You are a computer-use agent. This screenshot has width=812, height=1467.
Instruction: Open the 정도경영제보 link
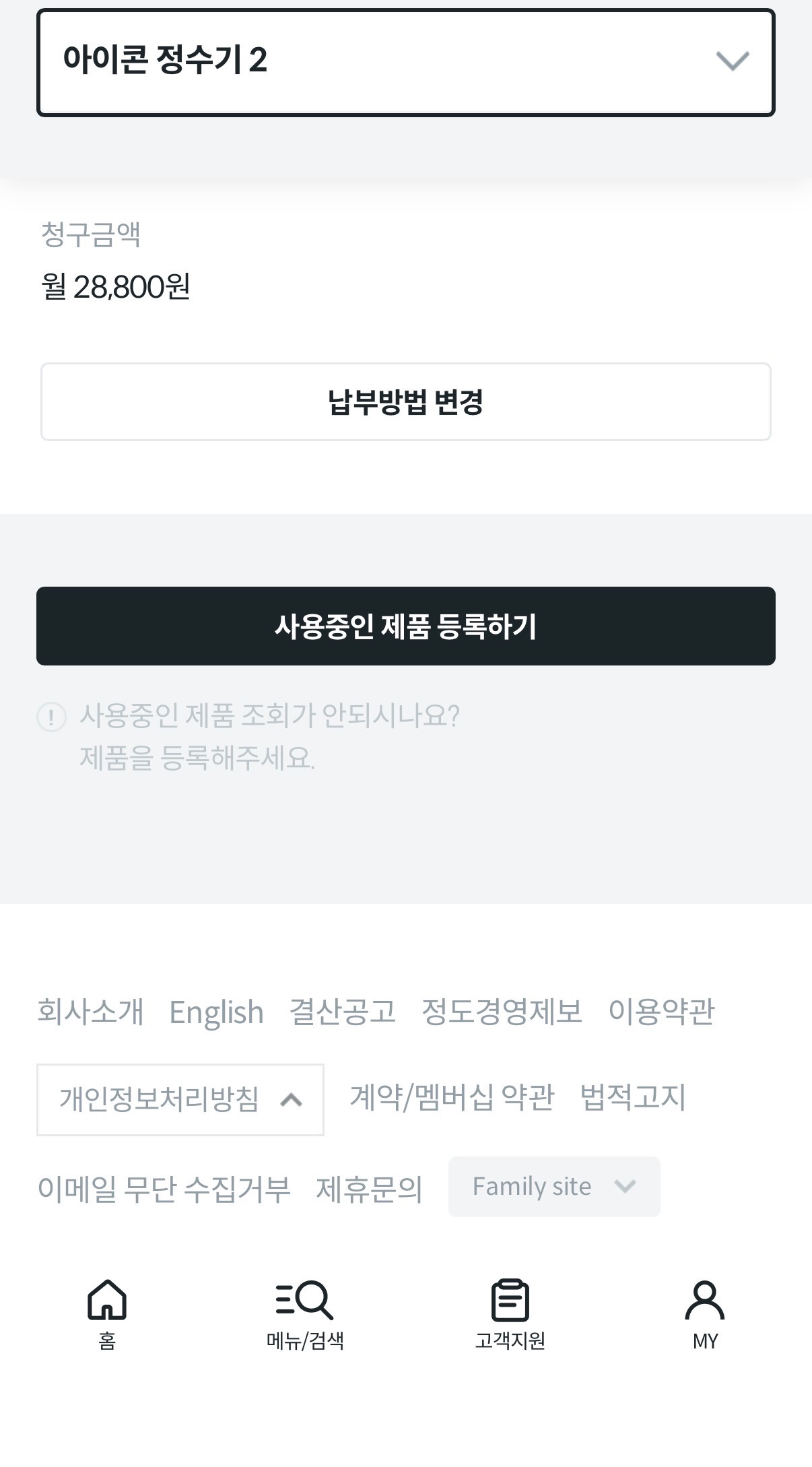coord(502,1012)
